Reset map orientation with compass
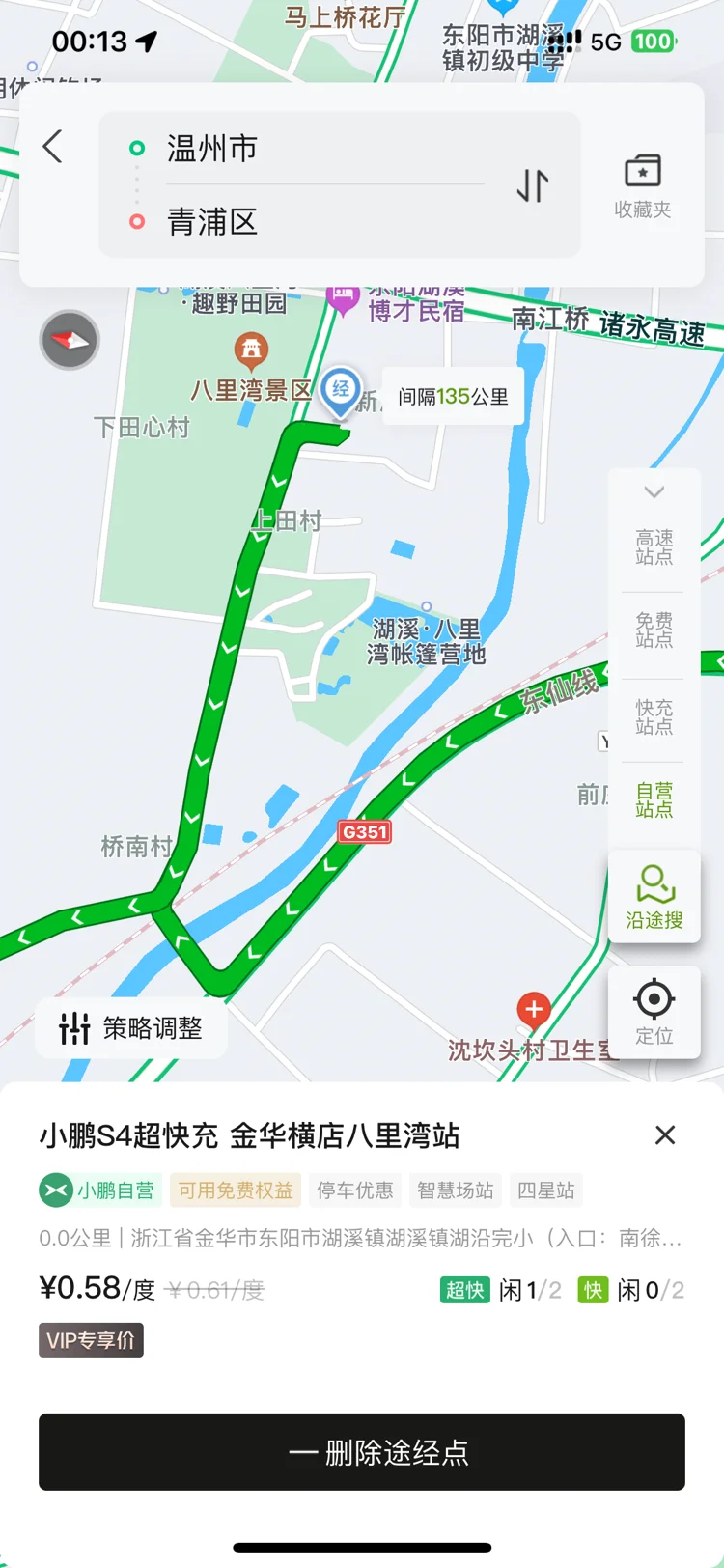 pyautogui.click(x=70, y=340)
